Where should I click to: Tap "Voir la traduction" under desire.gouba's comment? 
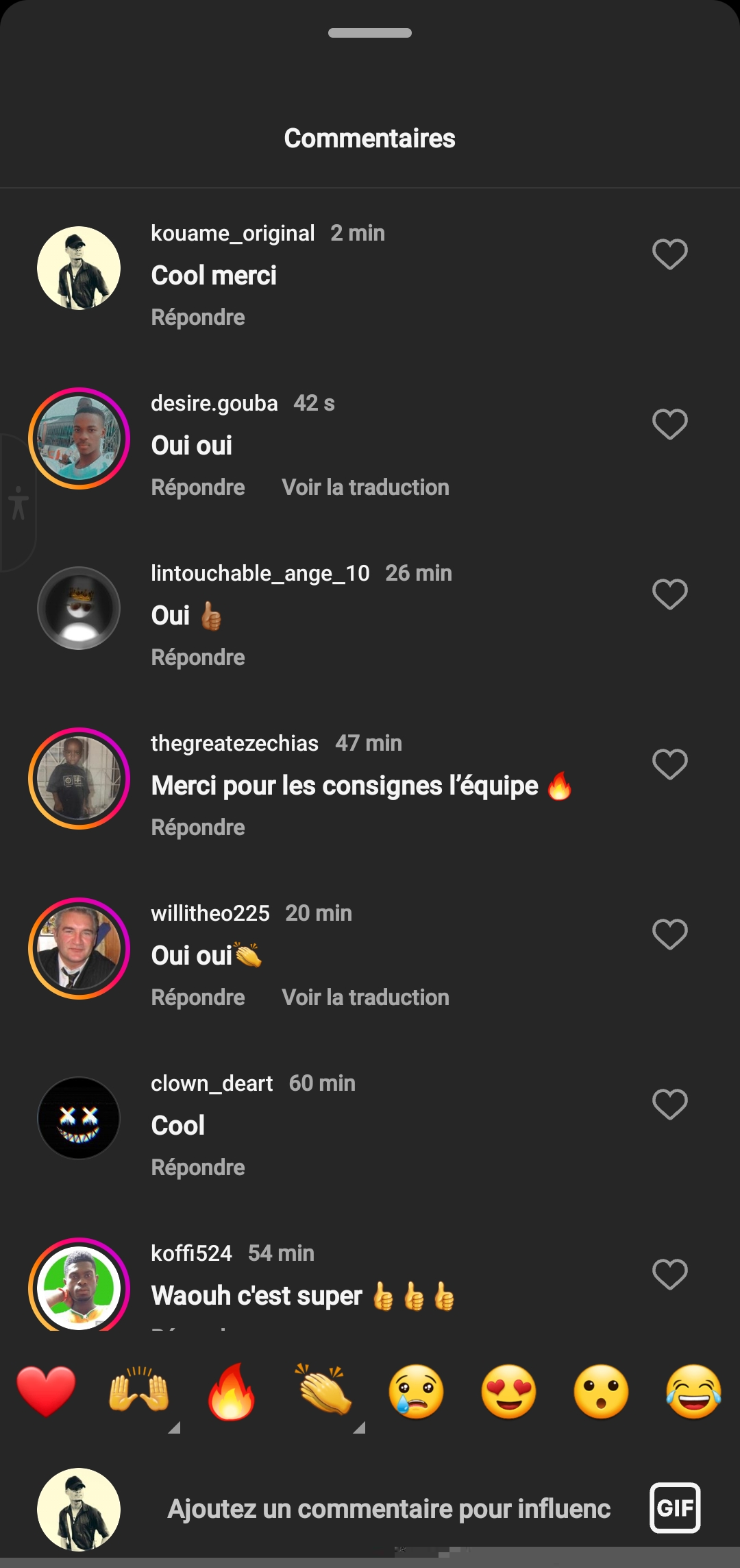365,487
